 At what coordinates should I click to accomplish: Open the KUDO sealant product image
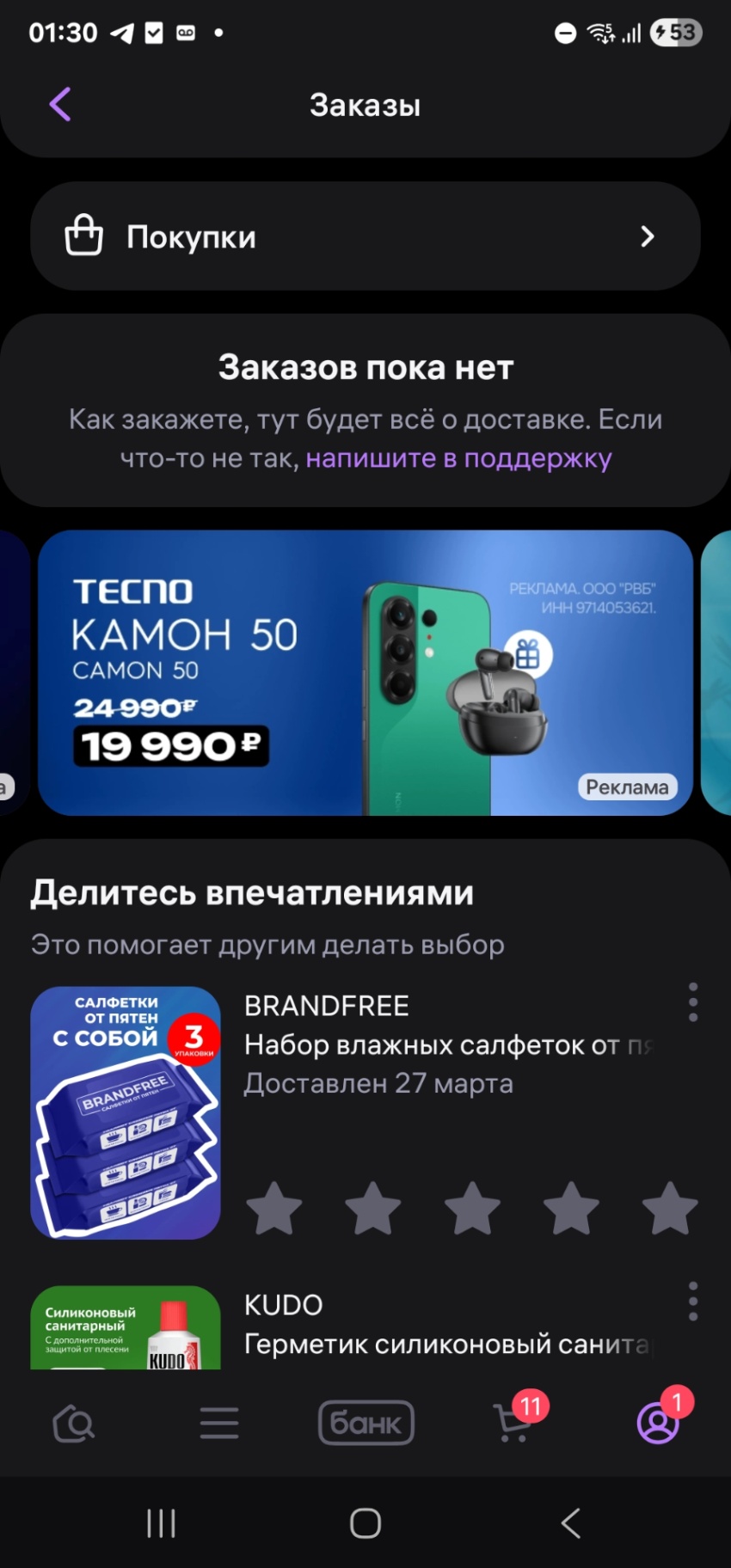point(126,1327)
